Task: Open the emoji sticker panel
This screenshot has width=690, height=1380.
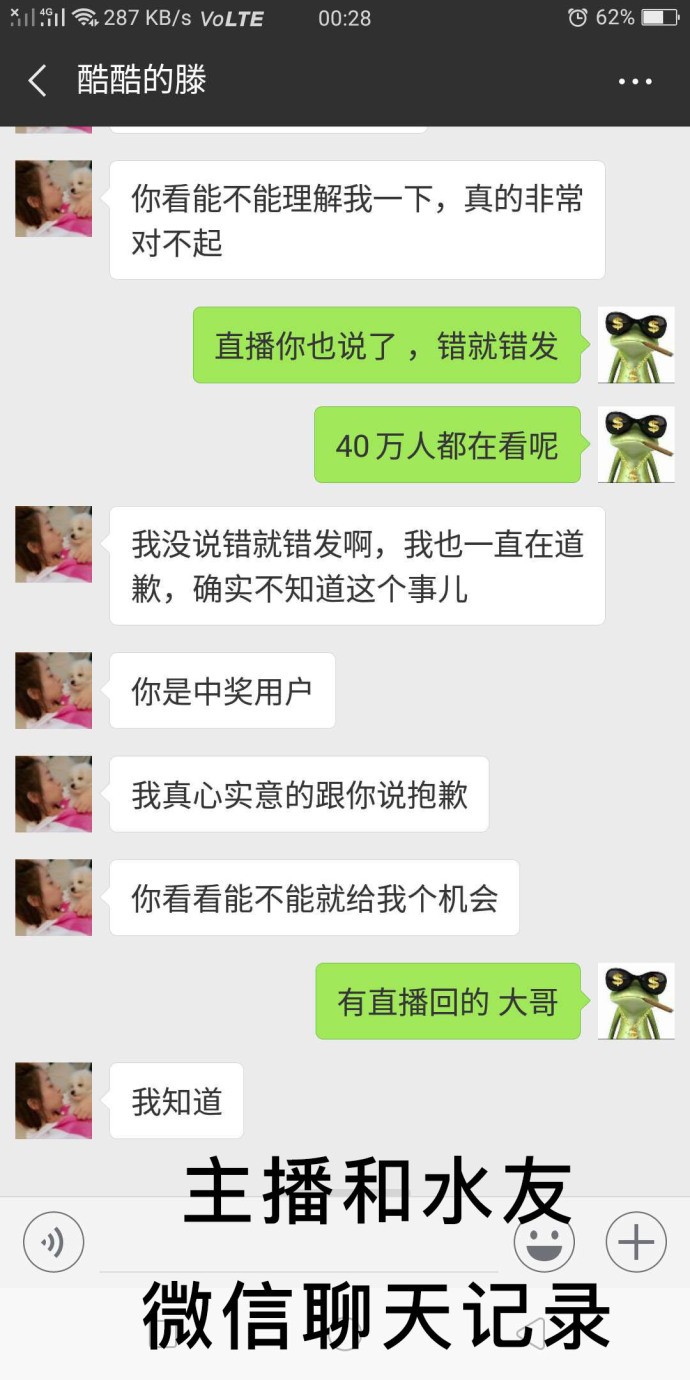Action: click(544, 1242)
